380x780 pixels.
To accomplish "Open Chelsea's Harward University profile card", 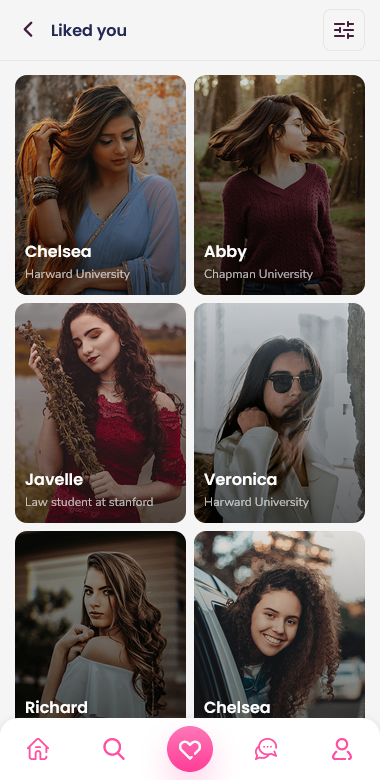I will [100, 185].
